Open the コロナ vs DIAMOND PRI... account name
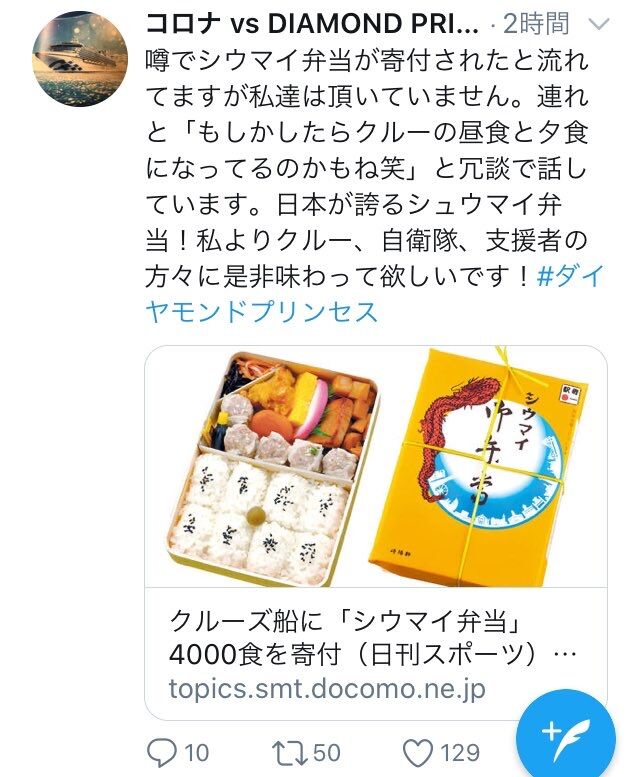This screenshot has width=640, height=777. coord(312,23)
